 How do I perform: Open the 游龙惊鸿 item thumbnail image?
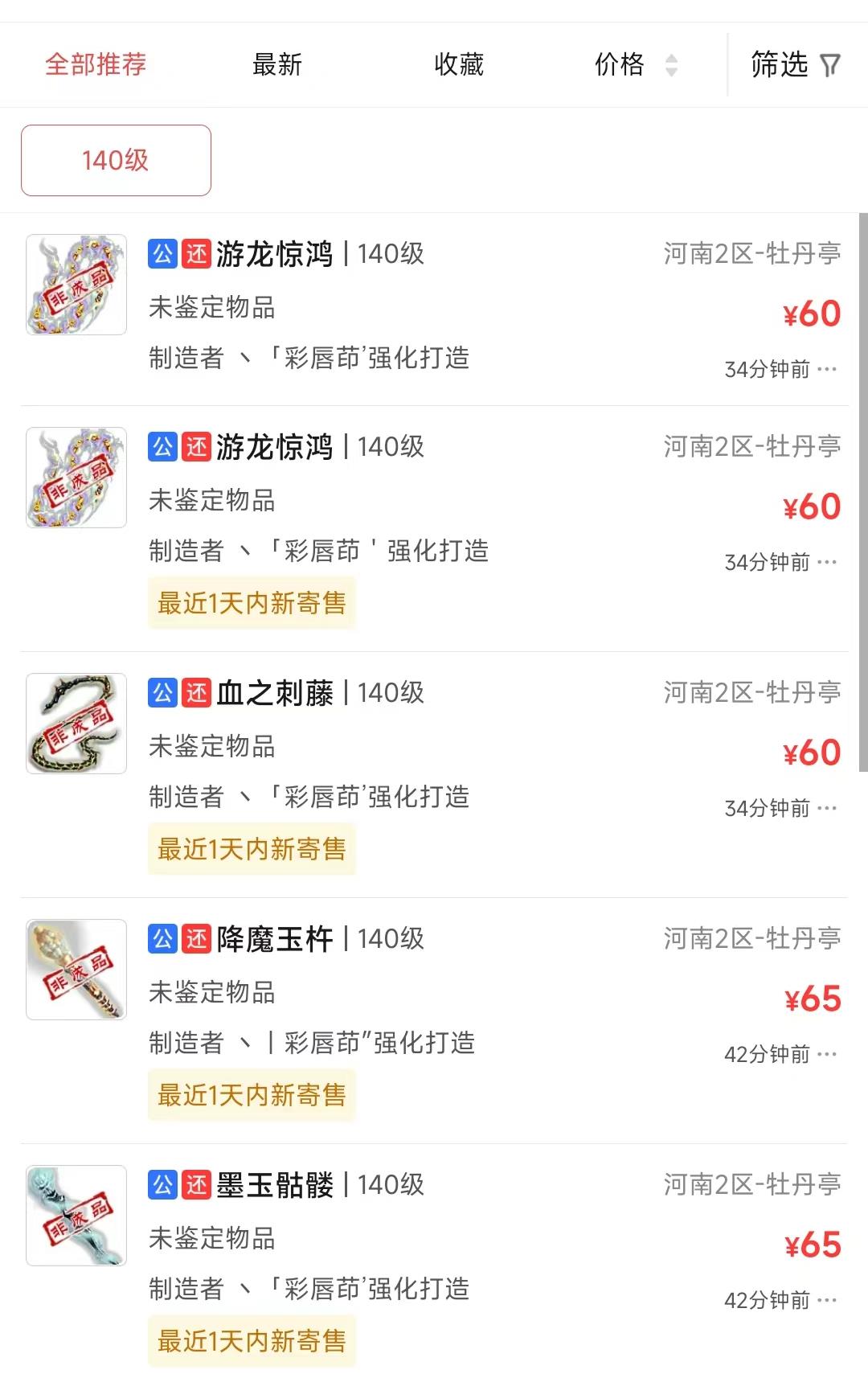[76, 285]
